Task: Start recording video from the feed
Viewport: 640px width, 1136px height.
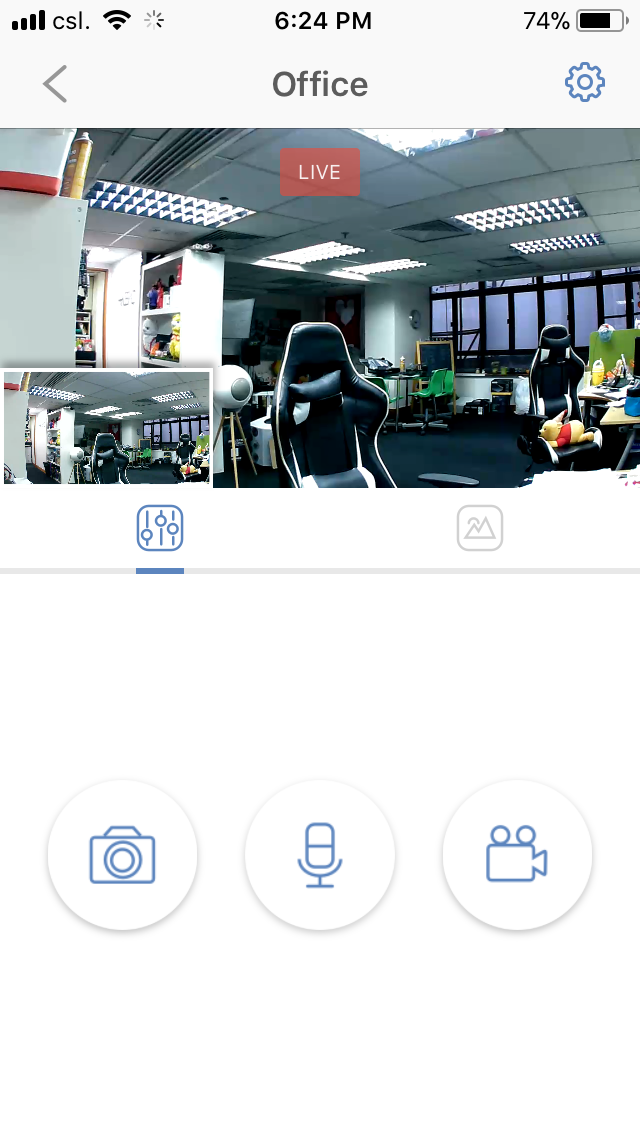Action: point(517,855)
